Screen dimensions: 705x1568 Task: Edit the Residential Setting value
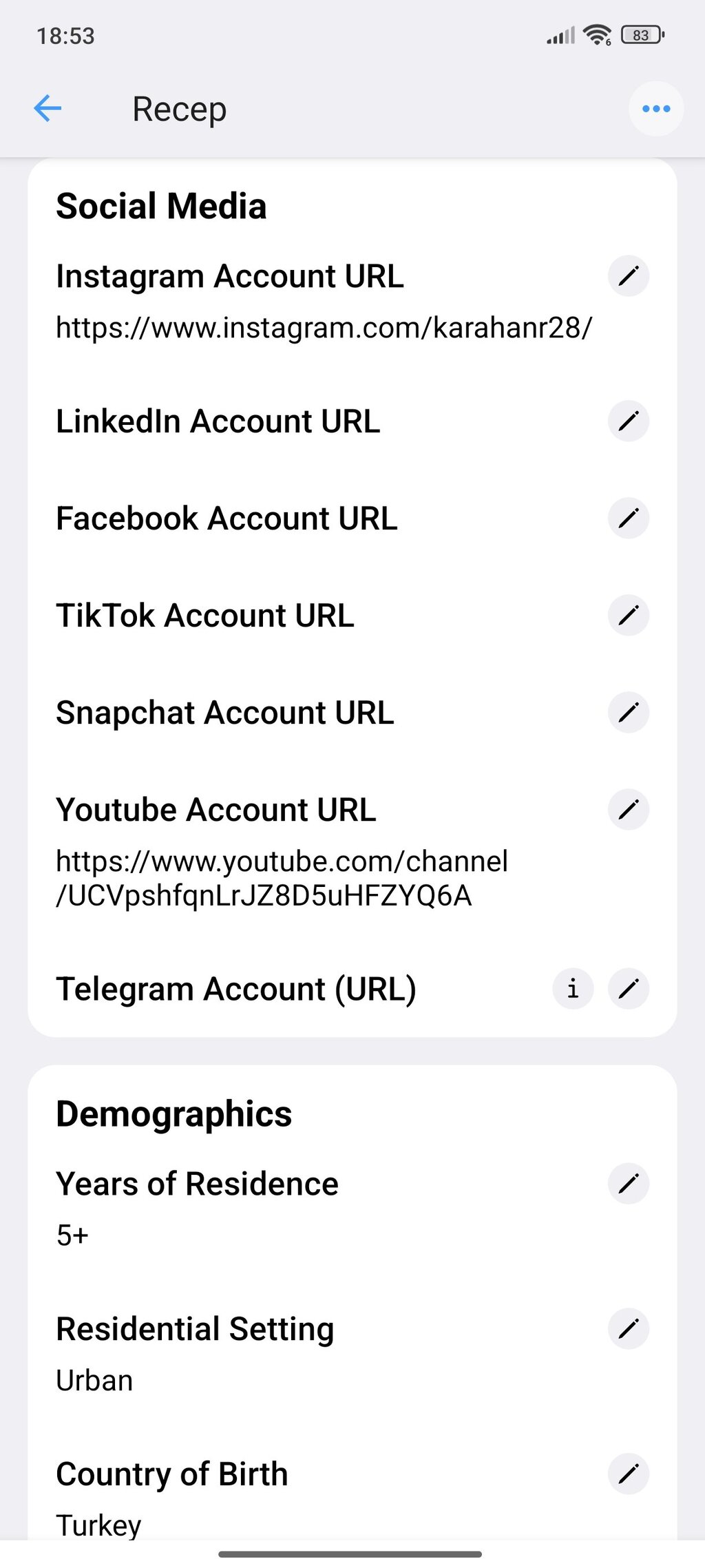pyautogui.click(x=628, y=1328)
